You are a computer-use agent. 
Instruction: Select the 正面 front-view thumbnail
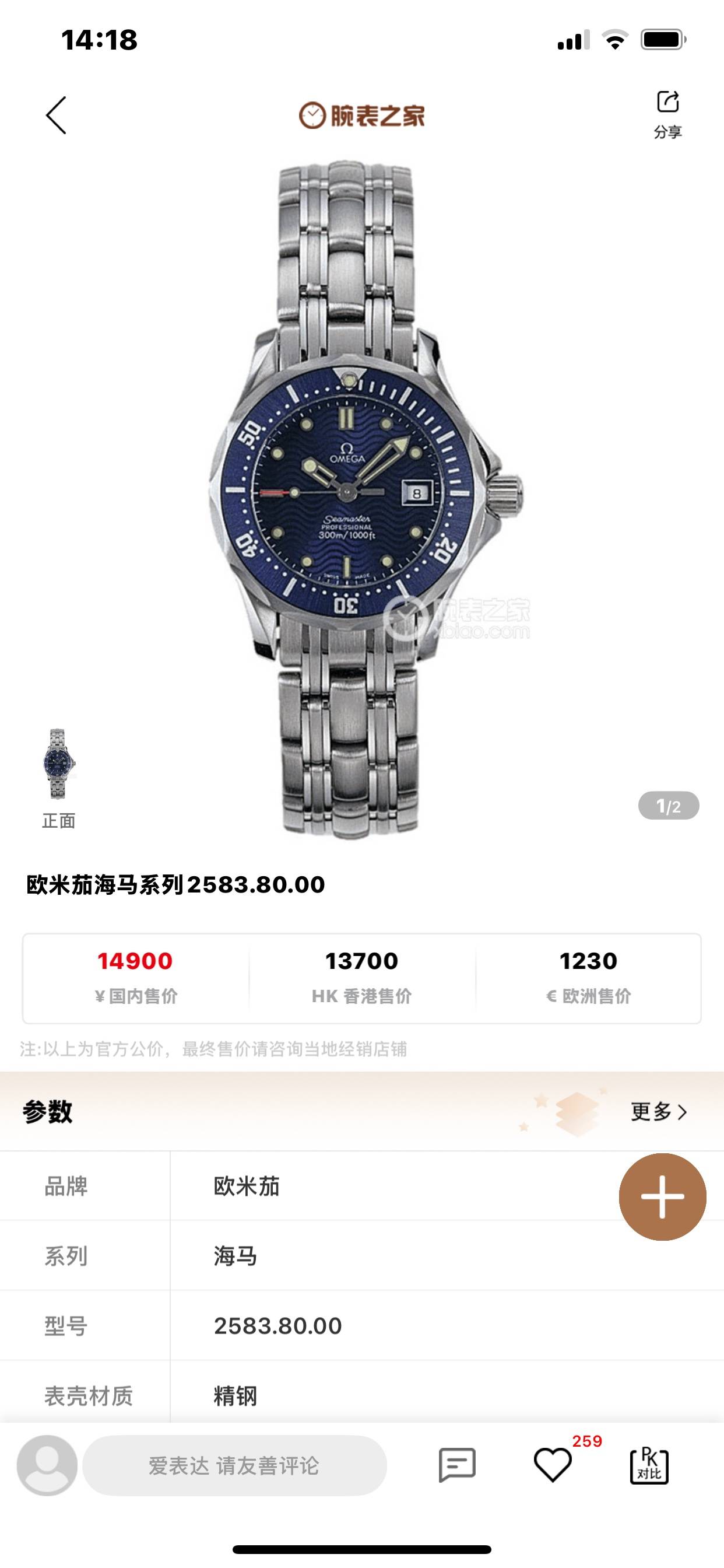[x=58, y=764]
